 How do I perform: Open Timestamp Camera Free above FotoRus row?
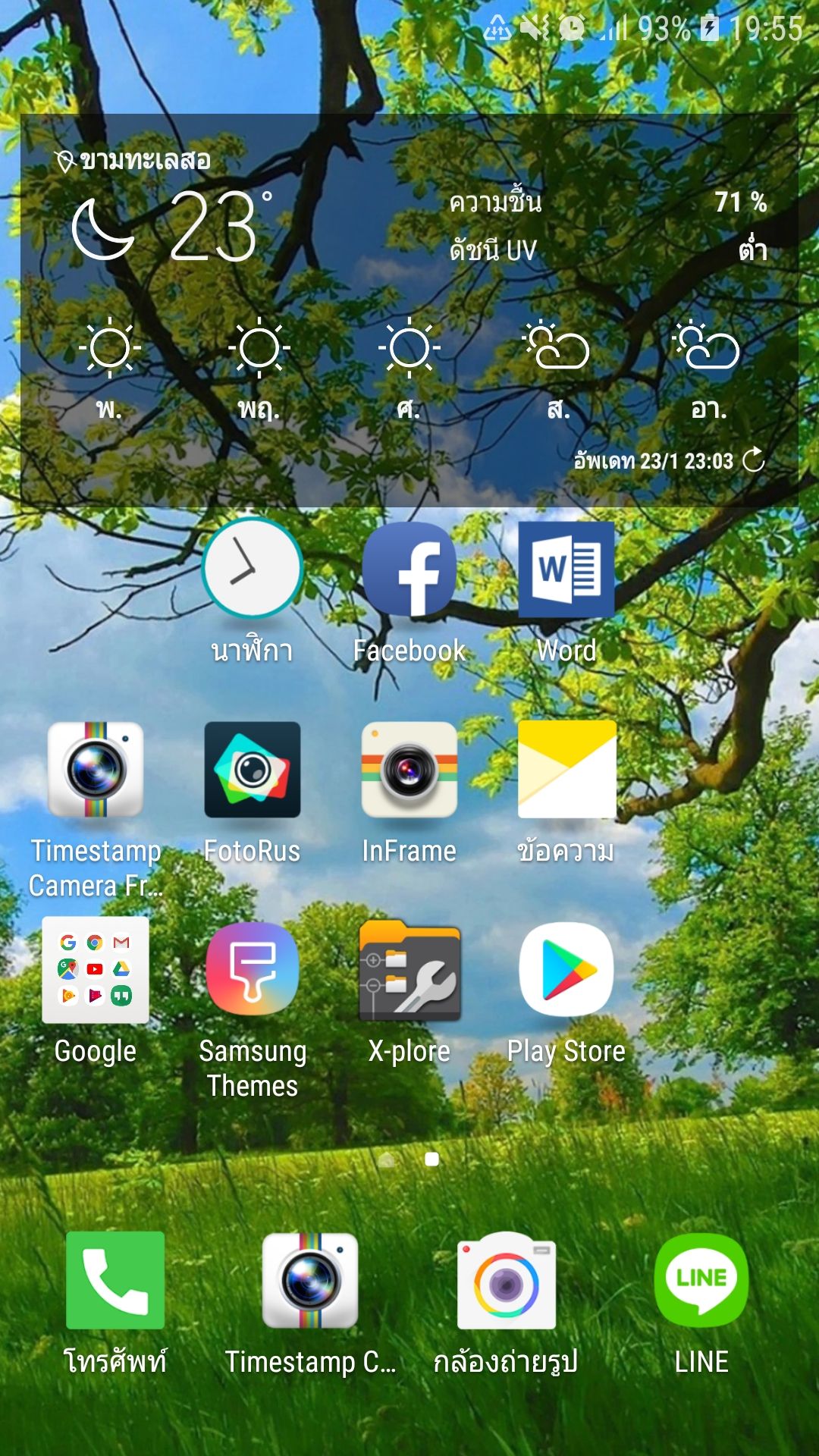96,770
